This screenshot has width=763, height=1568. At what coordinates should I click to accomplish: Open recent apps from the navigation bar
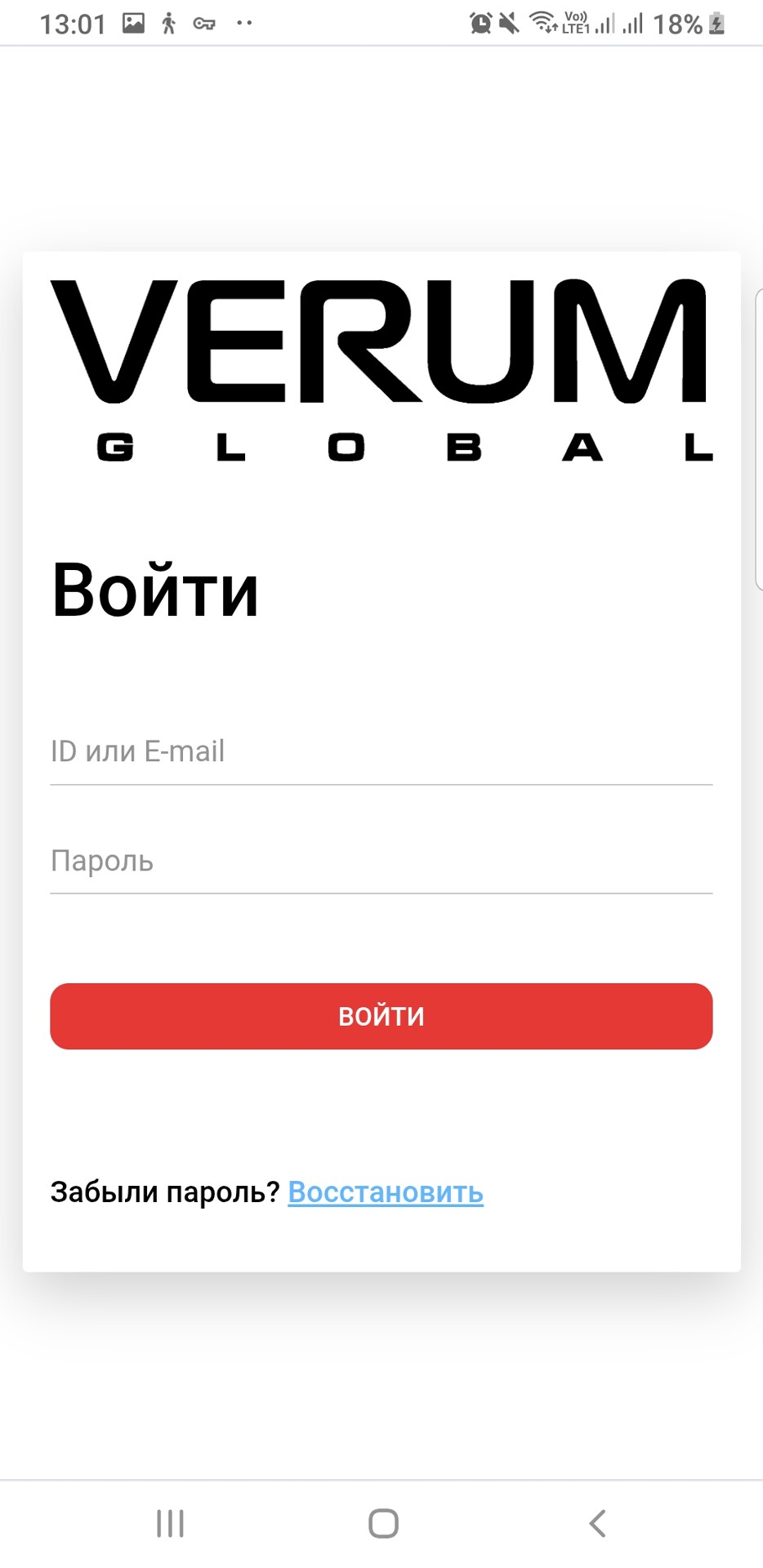(x=170, y=1523)
